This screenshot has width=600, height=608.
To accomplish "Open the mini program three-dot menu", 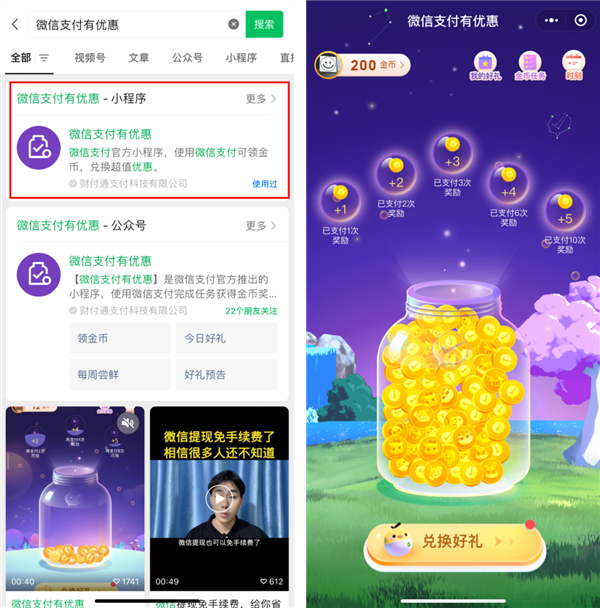I will click(549, 20).
